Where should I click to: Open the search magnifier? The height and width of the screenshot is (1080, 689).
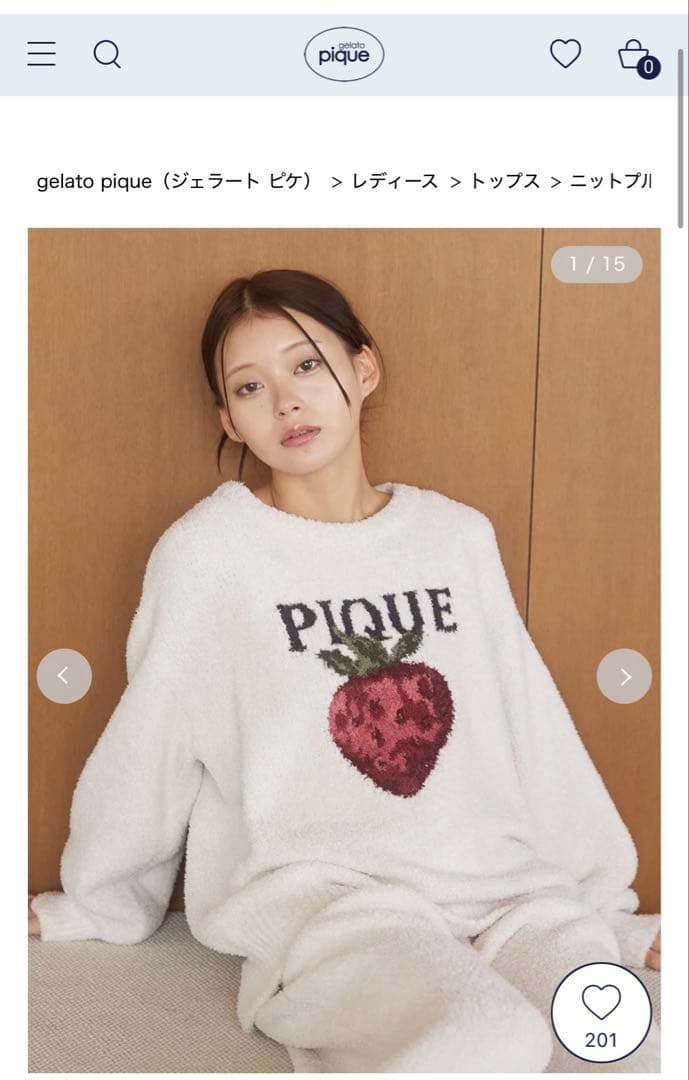click(107, 53)
